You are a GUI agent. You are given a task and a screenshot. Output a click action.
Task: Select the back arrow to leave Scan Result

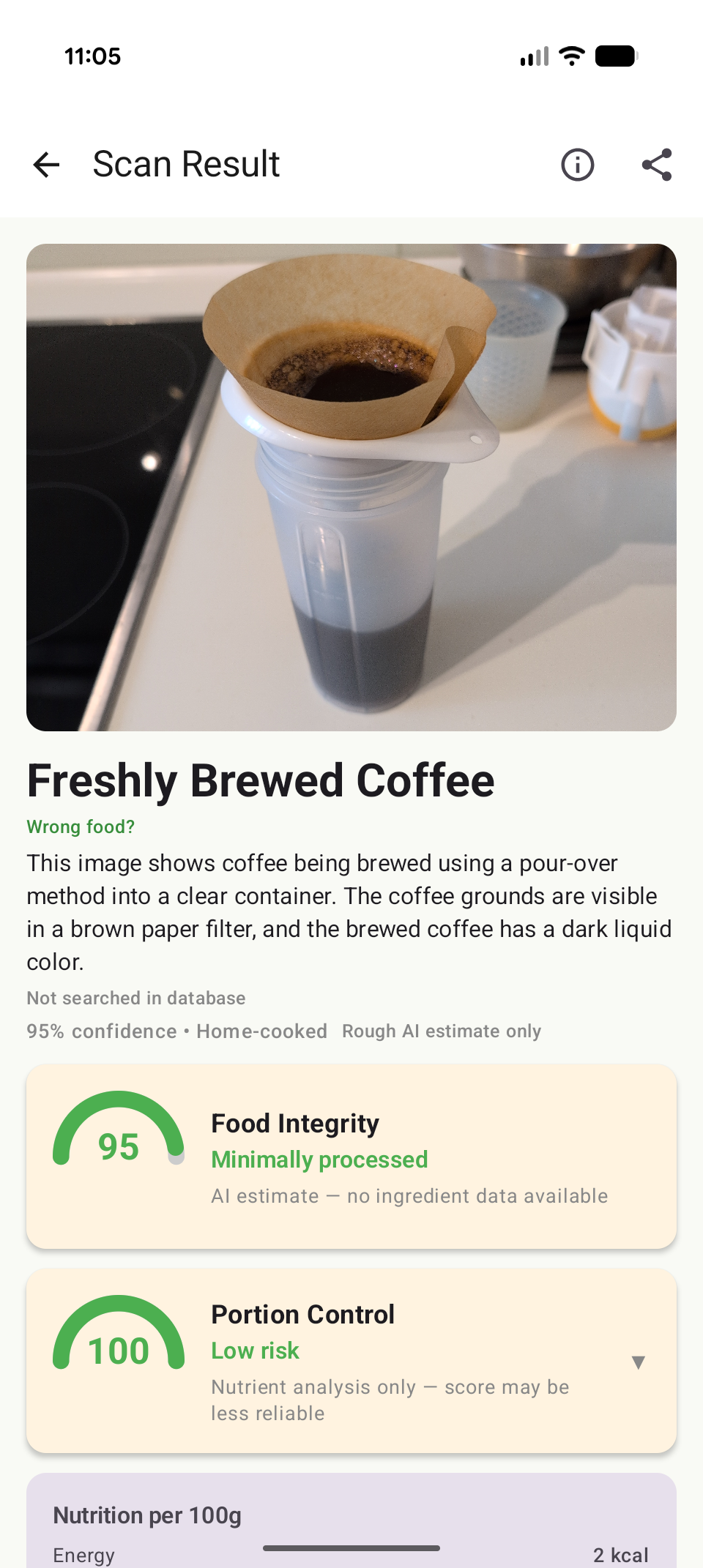pos(45,164)
